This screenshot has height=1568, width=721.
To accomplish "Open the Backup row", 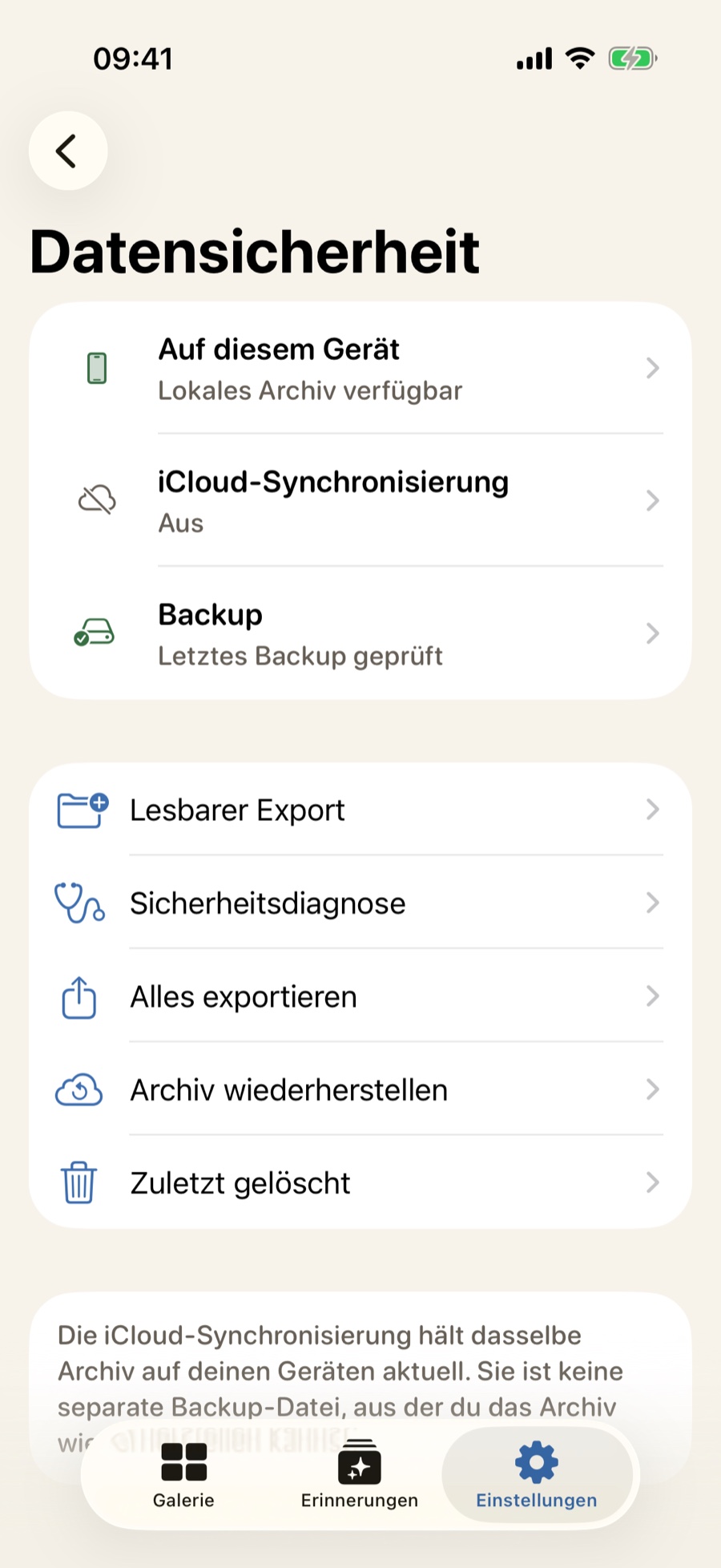I will pyautogui.click(x=360, y=633).
